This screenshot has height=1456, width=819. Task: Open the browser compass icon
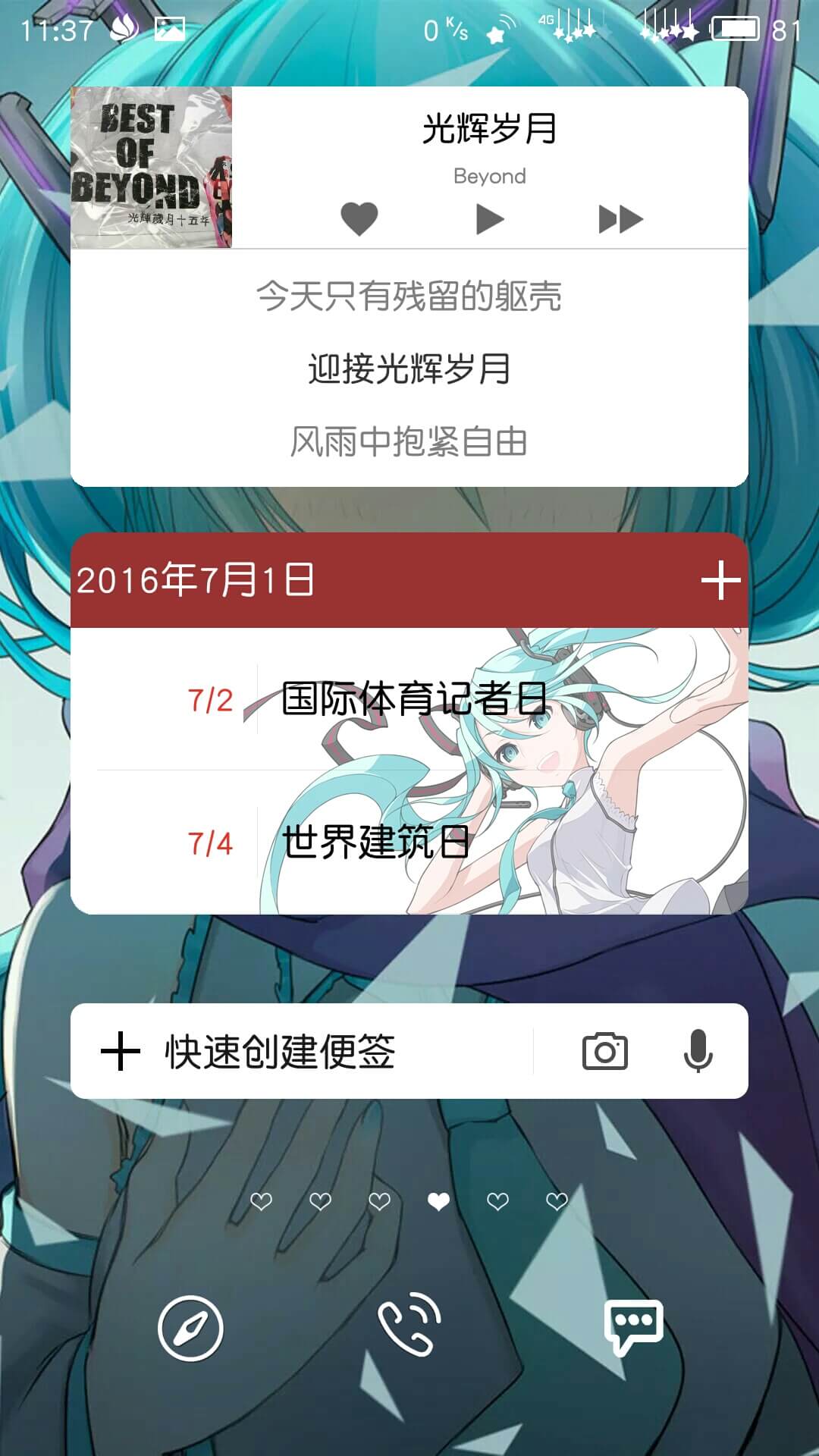click(x=190, y=1328)
